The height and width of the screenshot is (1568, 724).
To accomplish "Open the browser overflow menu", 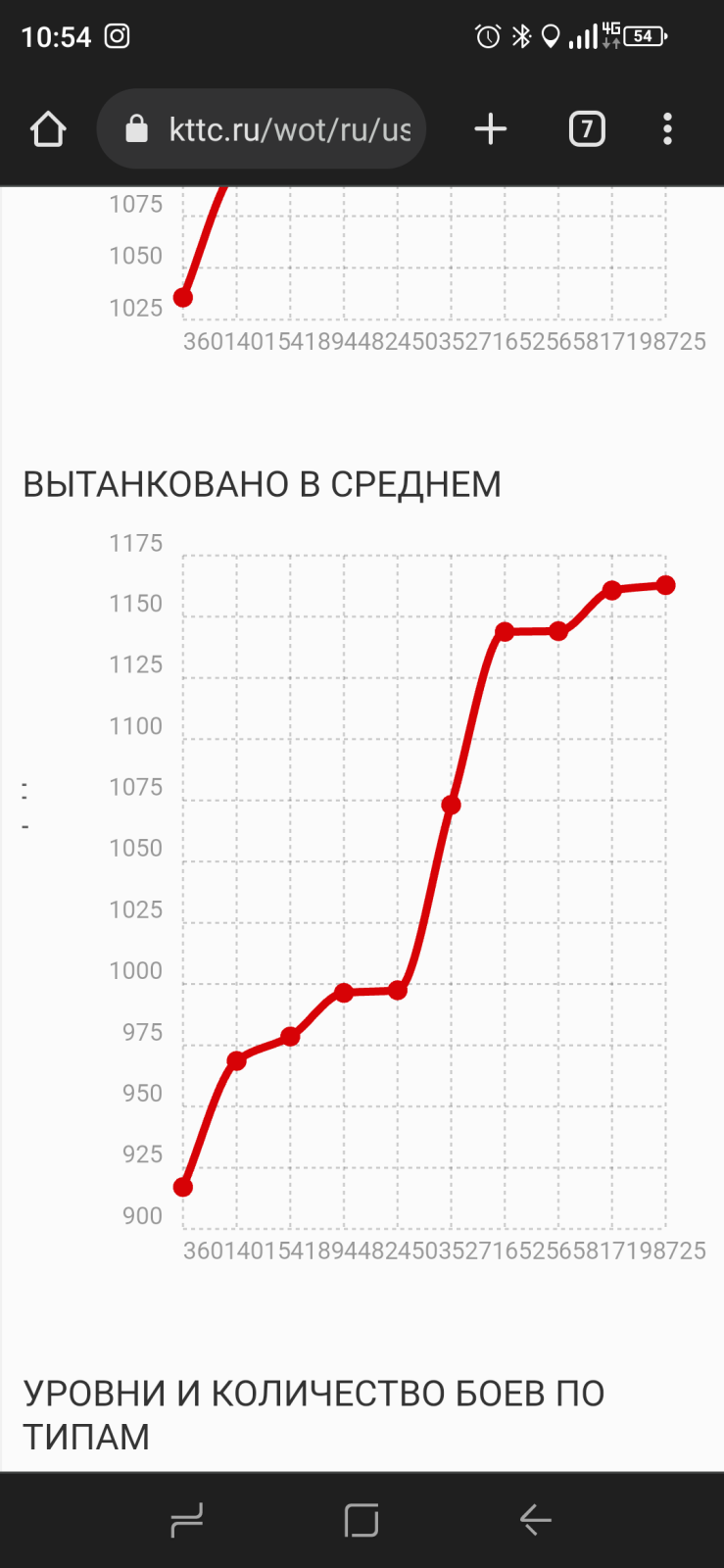I will coord(667,129).
